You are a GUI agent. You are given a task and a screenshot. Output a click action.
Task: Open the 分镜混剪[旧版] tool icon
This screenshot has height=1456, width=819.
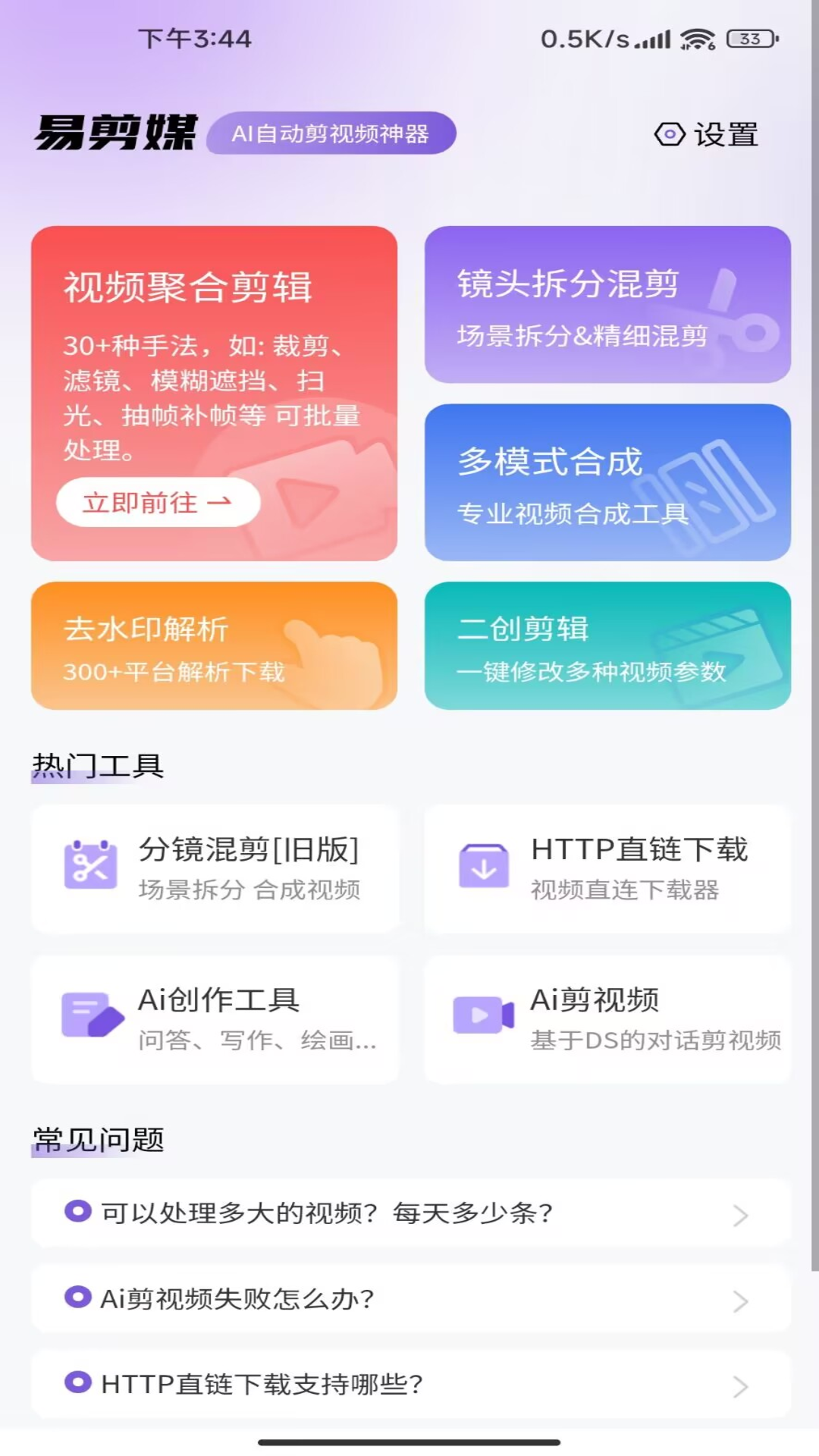coord(91,864)
